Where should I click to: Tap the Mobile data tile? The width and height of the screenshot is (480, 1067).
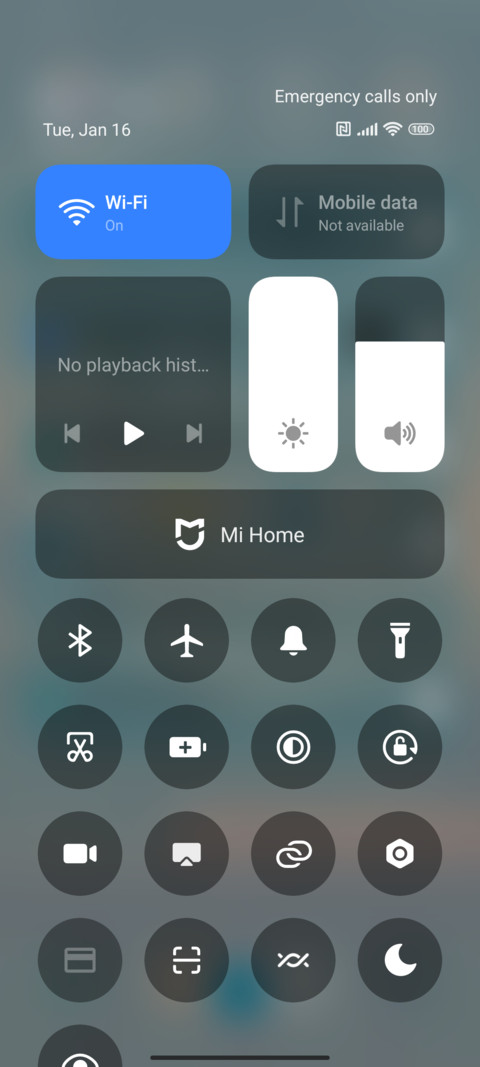pyautogui.click(x=347, y=212)
